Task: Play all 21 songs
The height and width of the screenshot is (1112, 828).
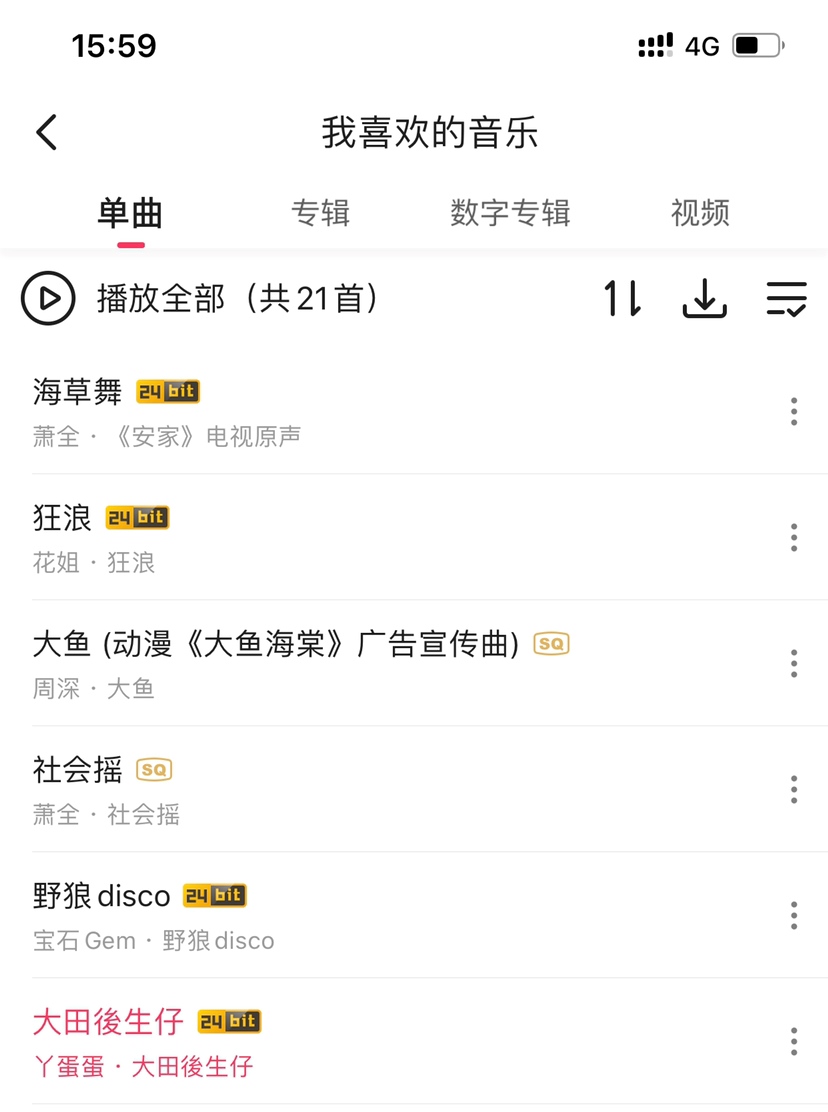Action: [48, 298]
